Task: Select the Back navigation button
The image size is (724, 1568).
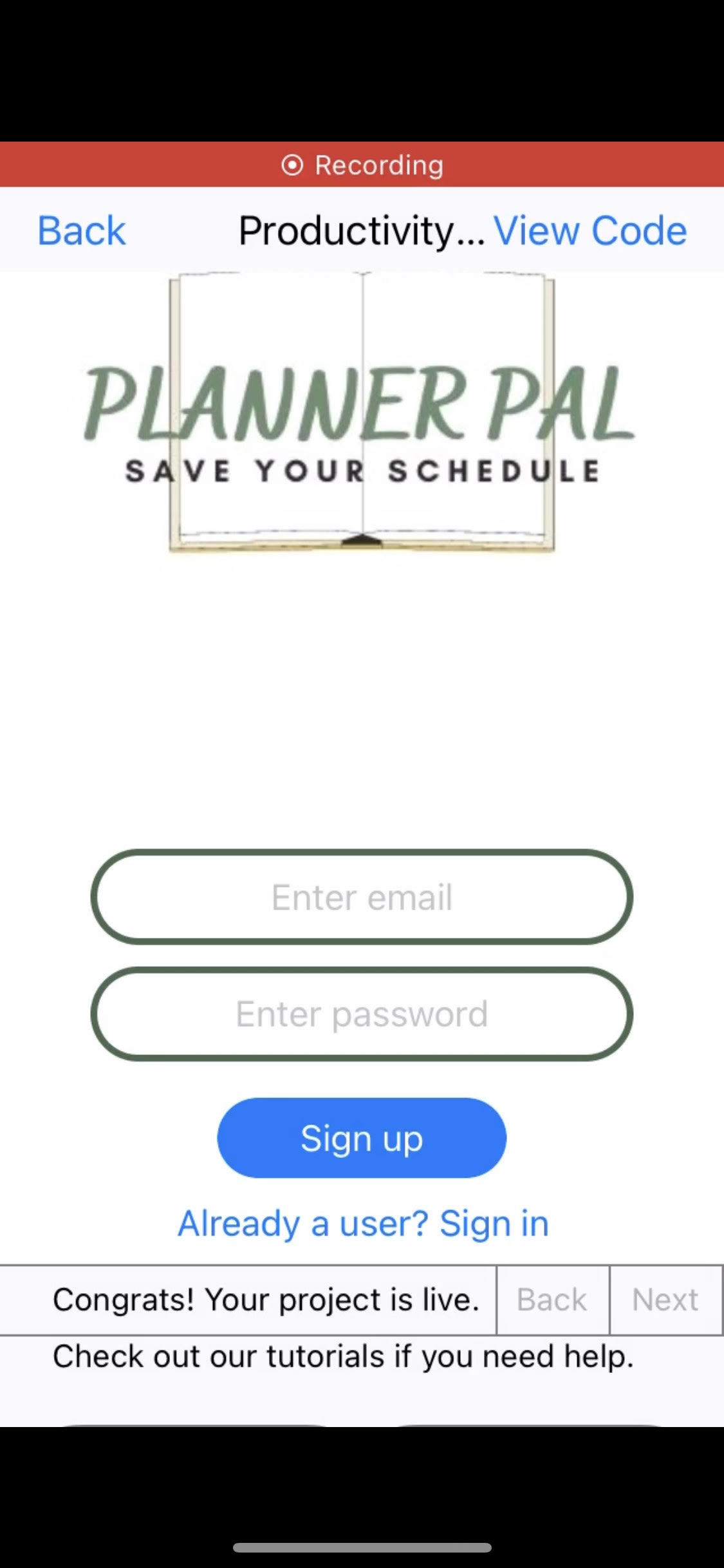Action: tap(80, 230)
